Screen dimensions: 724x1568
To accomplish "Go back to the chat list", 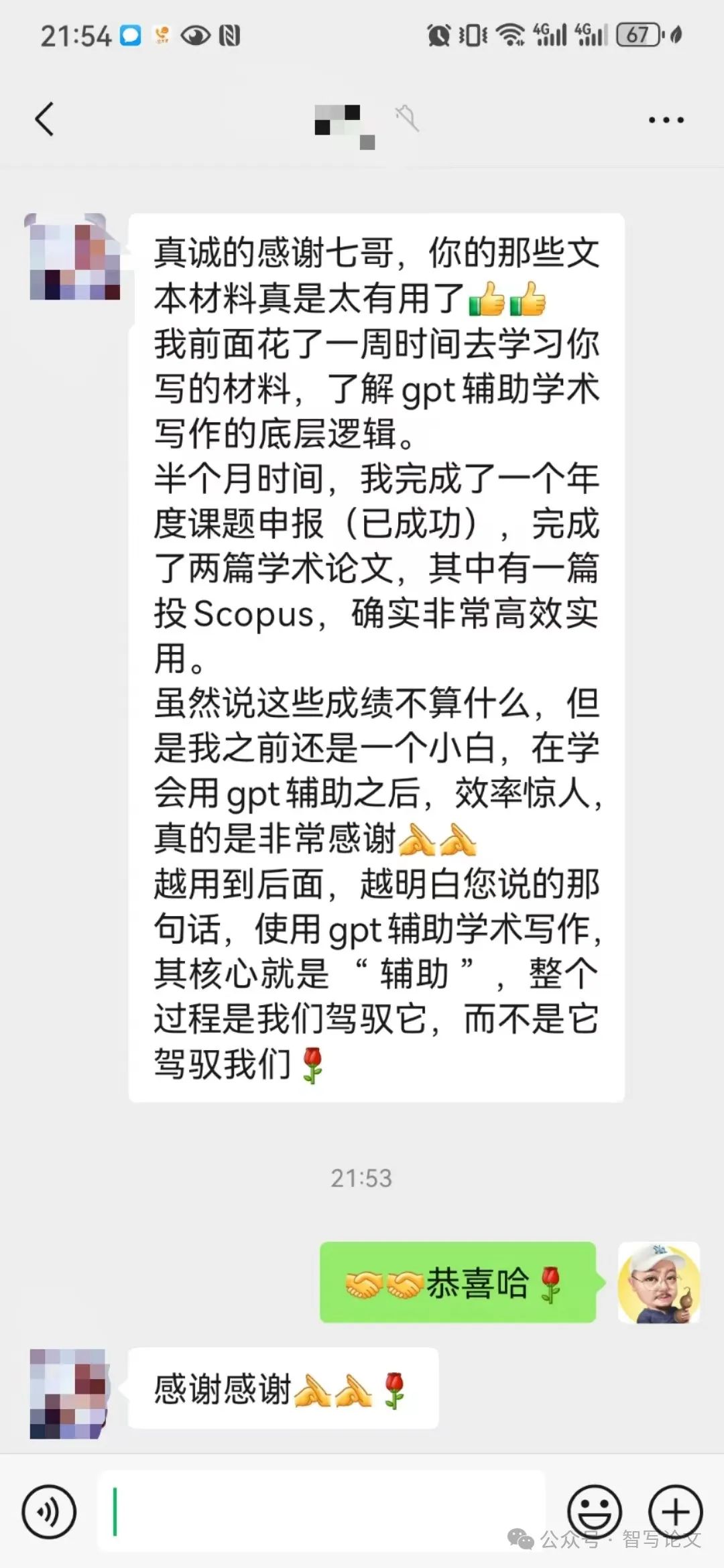I will [x=44, y=120].
